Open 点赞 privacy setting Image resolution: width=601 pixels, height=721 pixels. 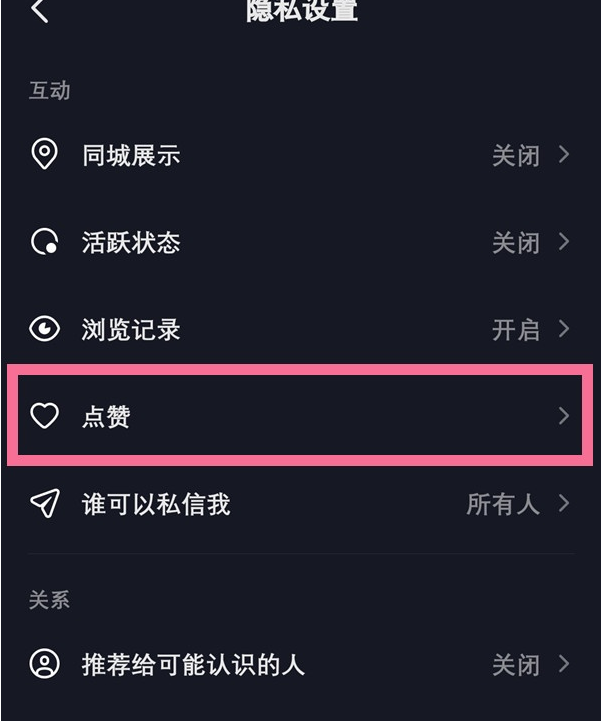(x=300, y=416)
